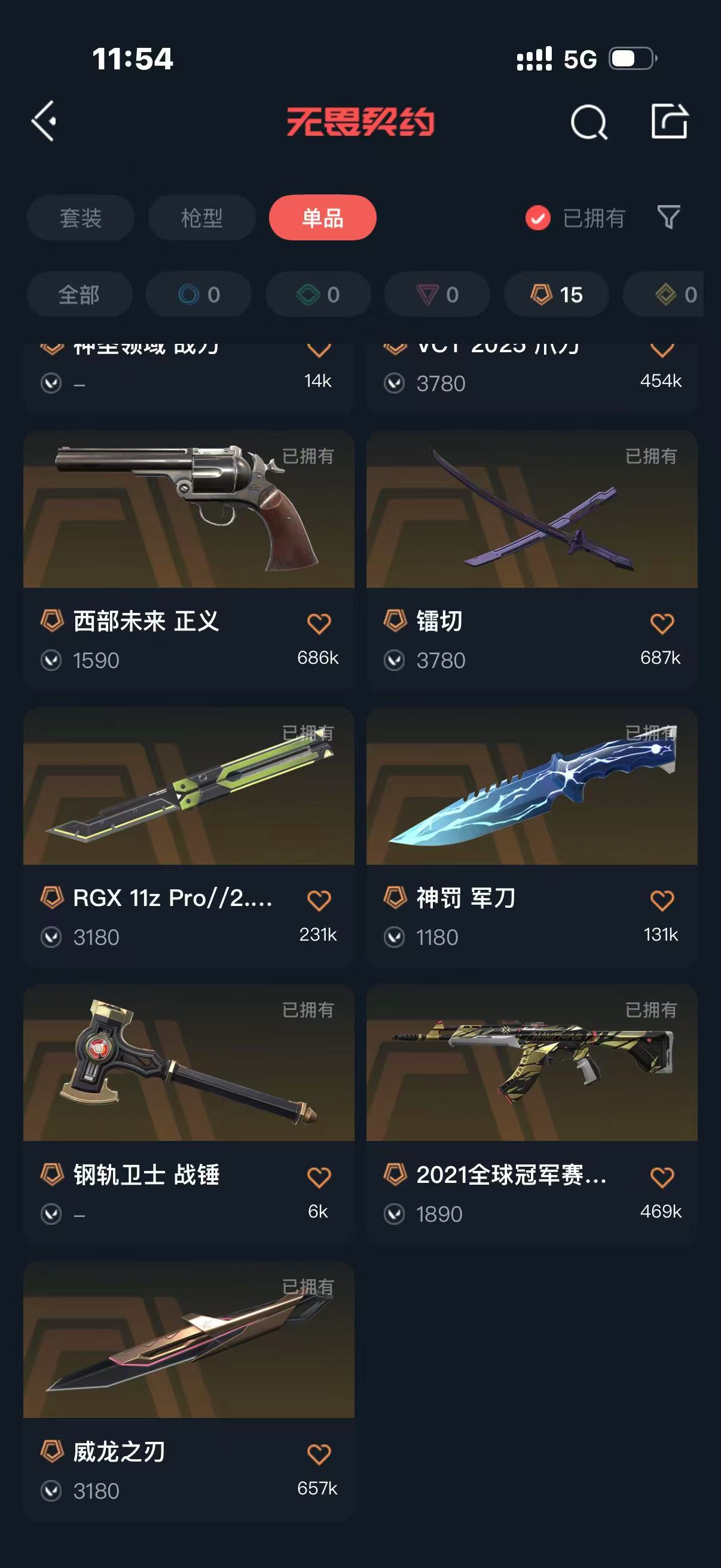
Task: Favorite 威龙之刃 with the heart icon
Action: tap(318, 1454)
